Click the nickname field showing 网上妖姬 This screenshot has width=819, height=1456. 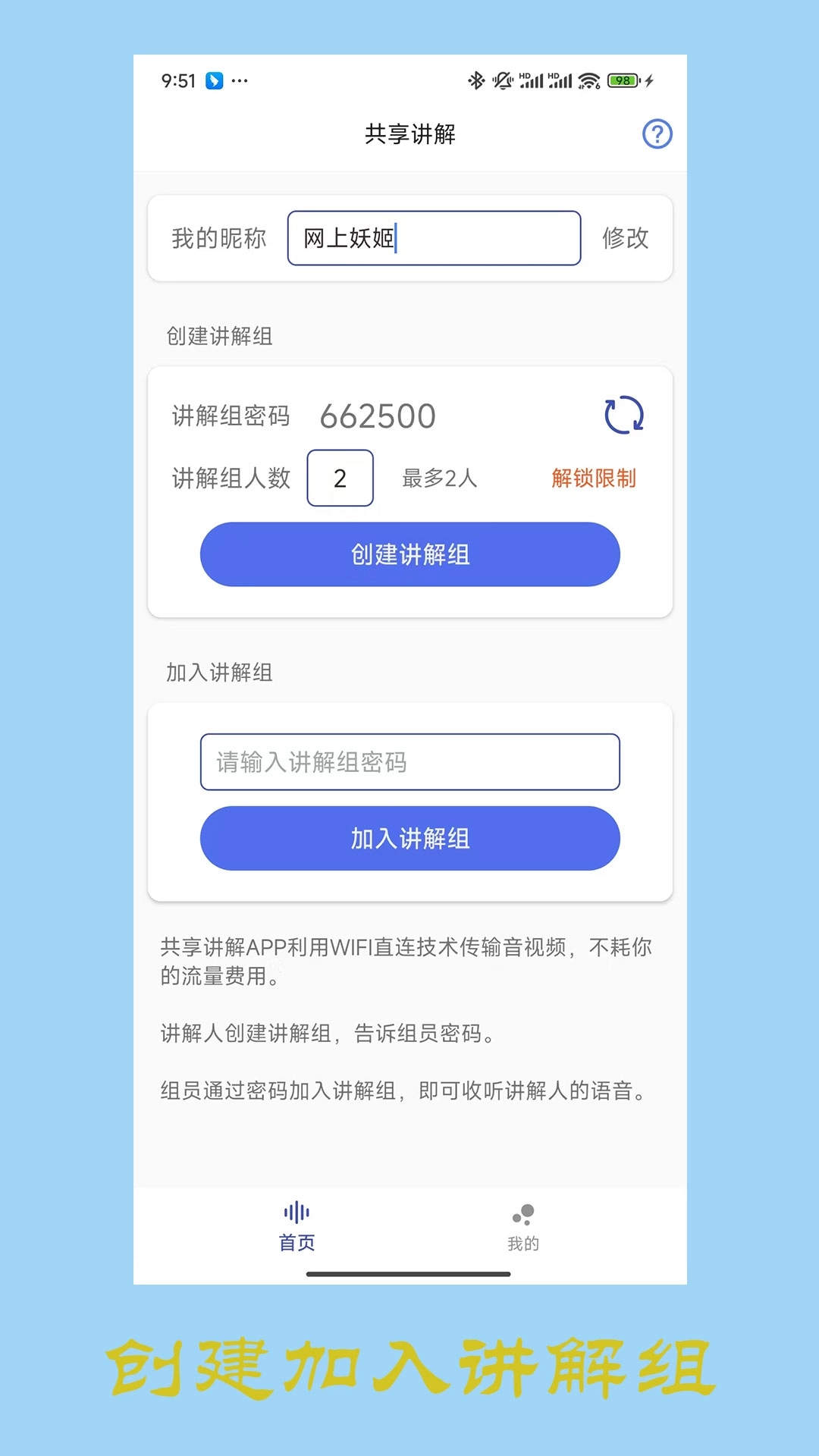point(434,238)
